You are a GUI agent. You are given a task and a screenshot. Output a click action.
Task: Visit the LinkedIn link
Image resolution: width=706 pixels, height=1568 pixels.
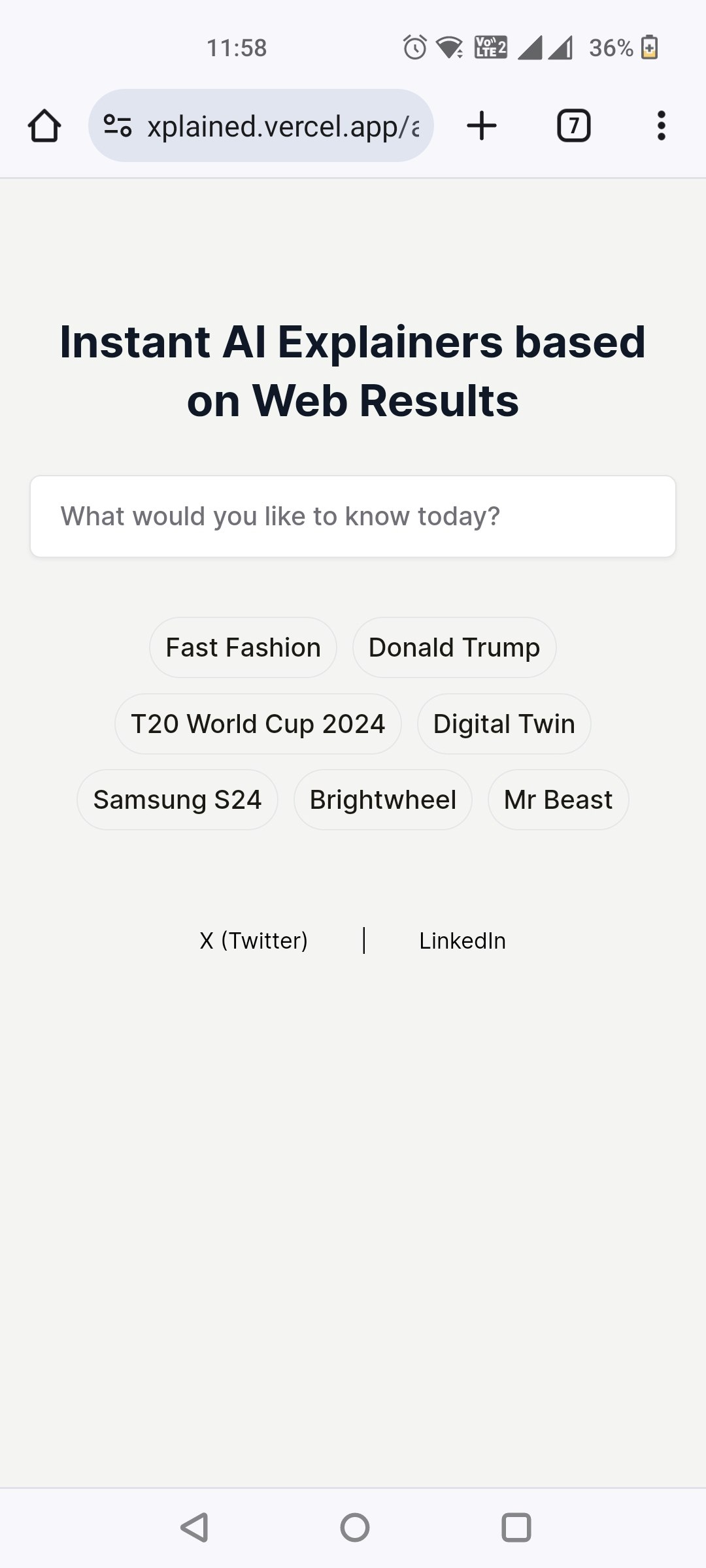pos(462,941)
